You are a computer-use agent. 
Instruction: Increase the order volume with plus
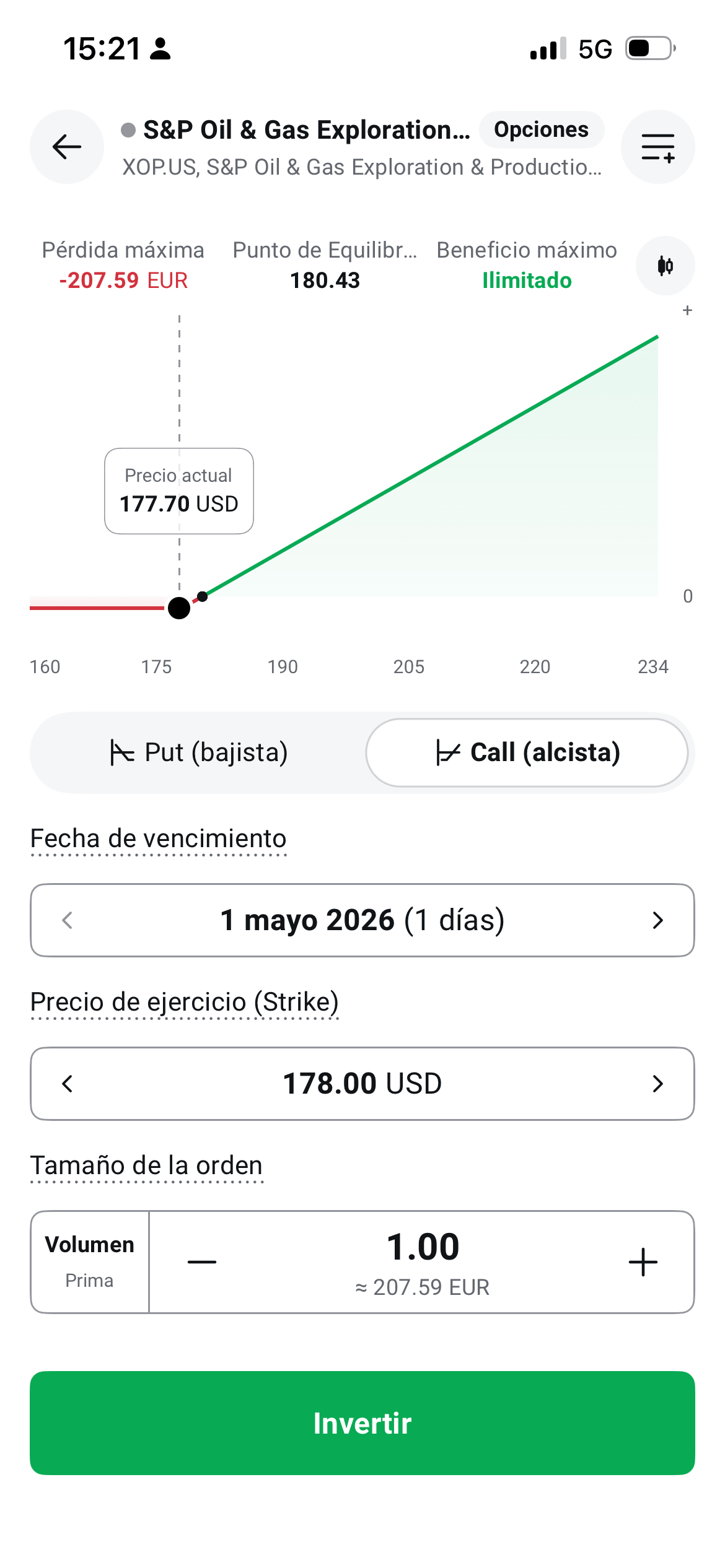point(643,1262)
